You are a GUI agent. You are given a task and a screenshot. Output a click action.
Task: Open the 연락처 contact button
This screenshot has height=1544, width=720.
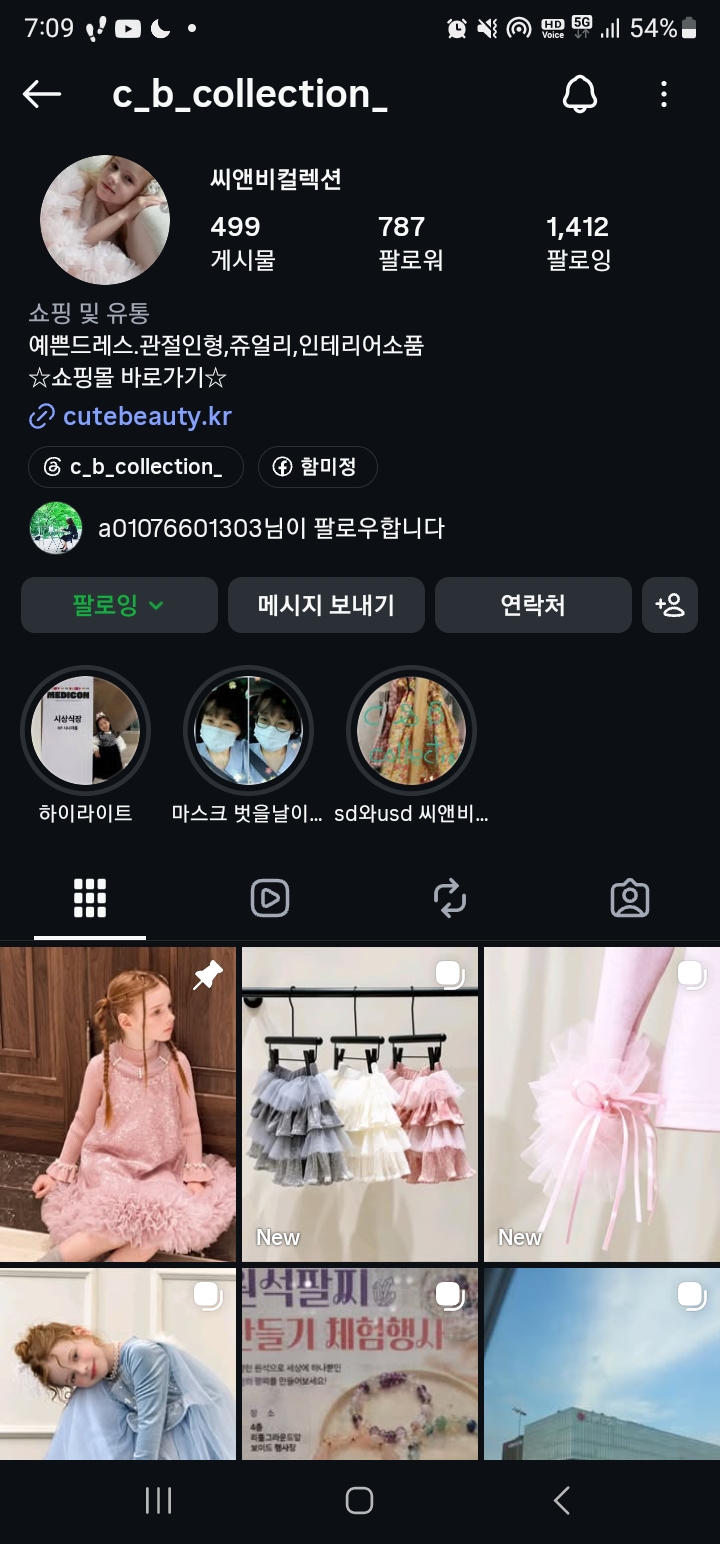pos(533,605)
